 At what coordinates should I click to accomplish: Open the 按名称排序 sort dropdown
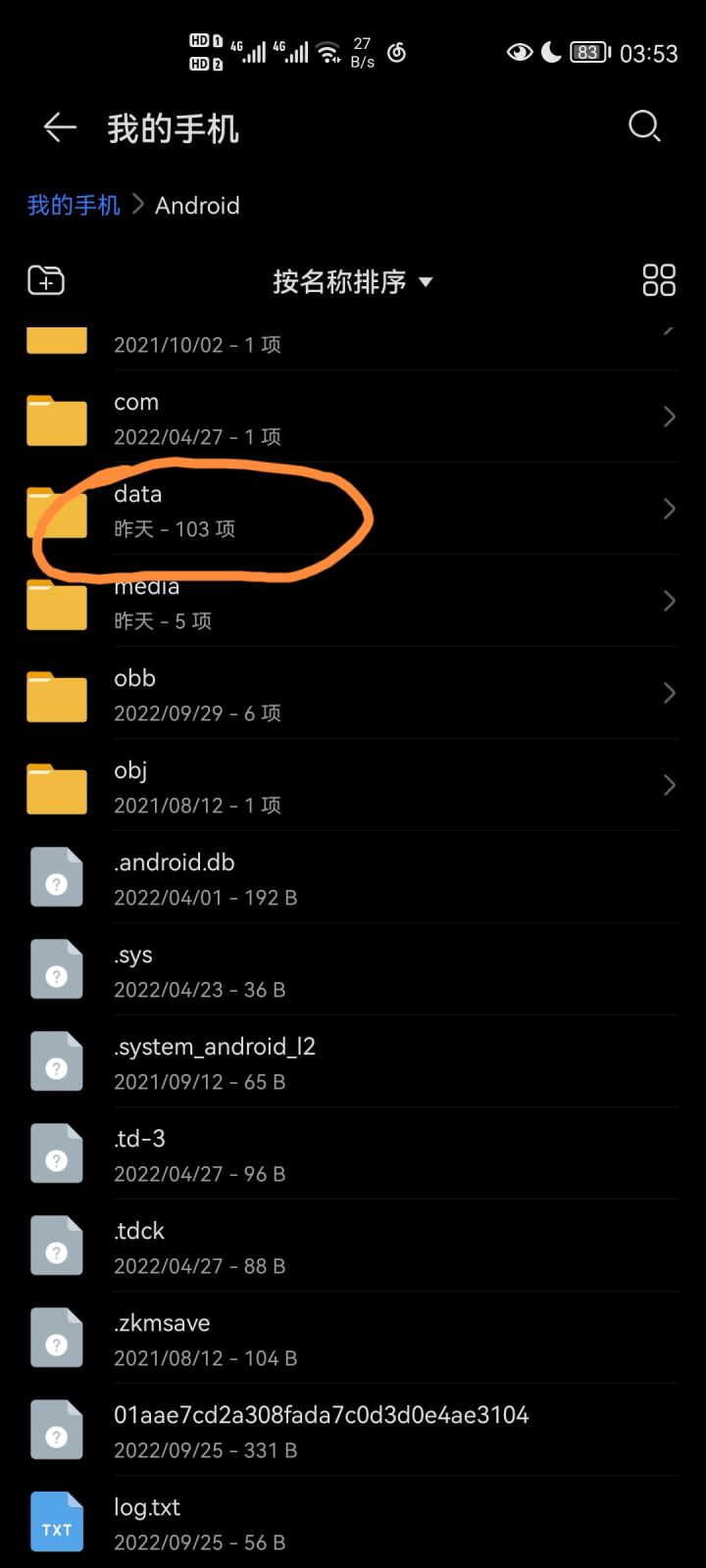tap(350, 281)
